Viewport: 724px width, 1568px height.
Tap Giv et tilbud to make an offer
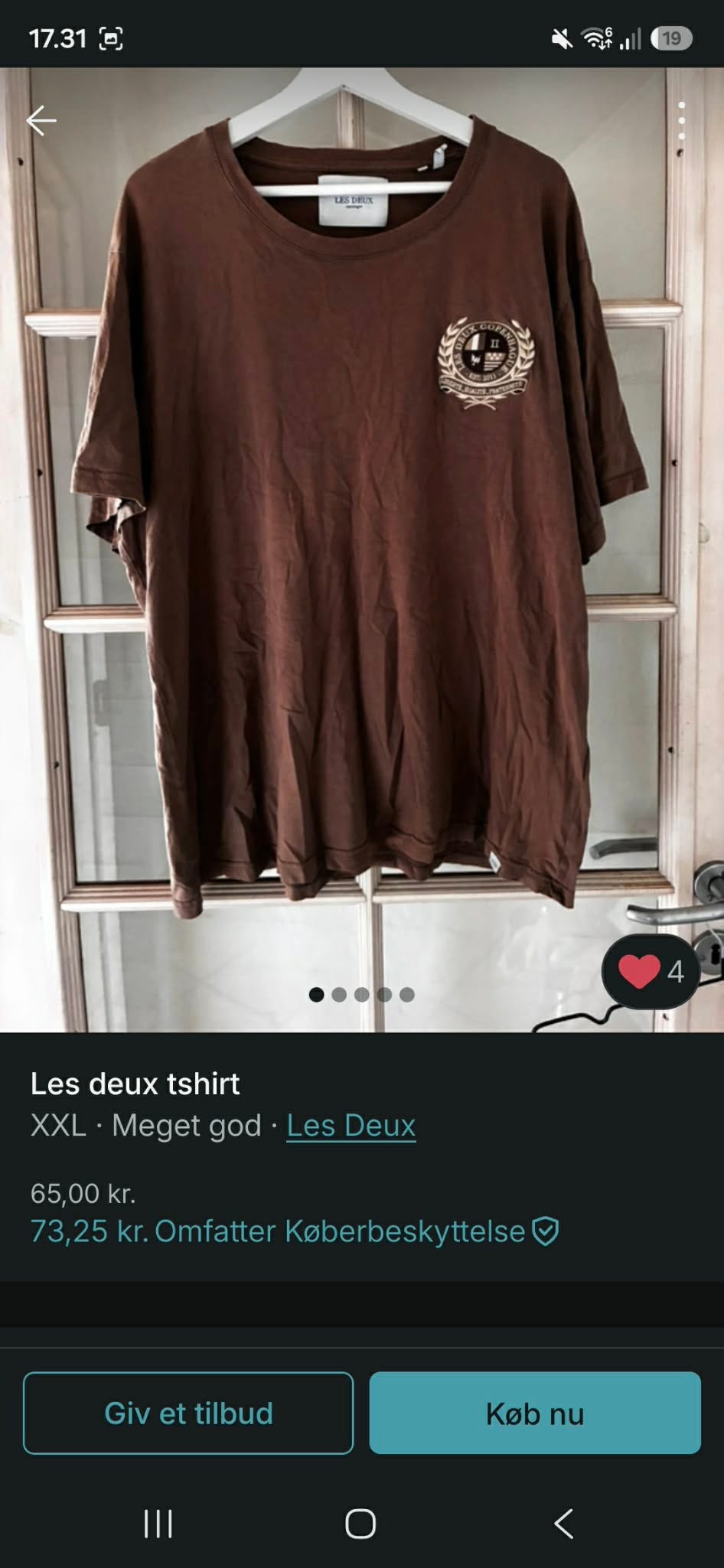point(188,1413)
